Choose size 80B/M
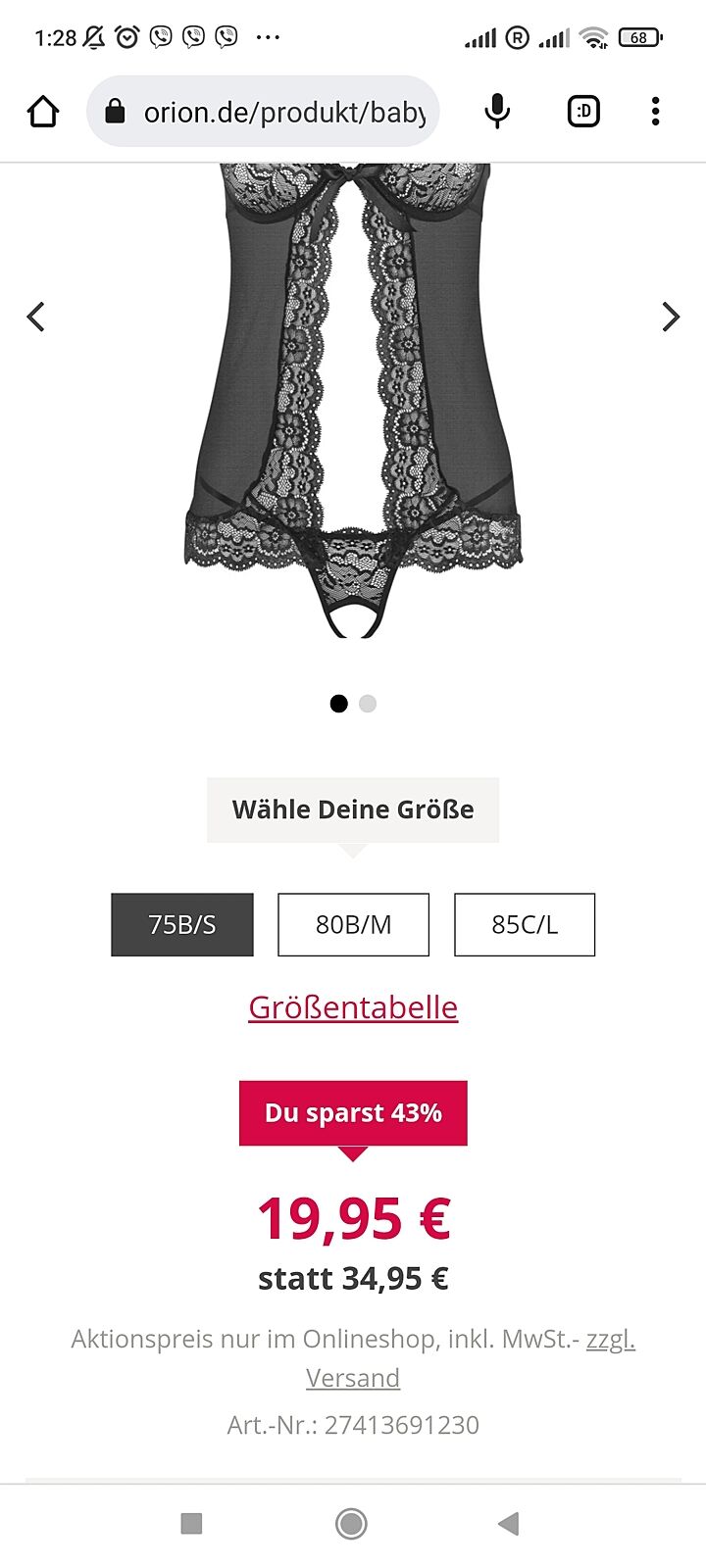Image resolution: width=706 pixels, height=1568 pixels. point(353,924)
